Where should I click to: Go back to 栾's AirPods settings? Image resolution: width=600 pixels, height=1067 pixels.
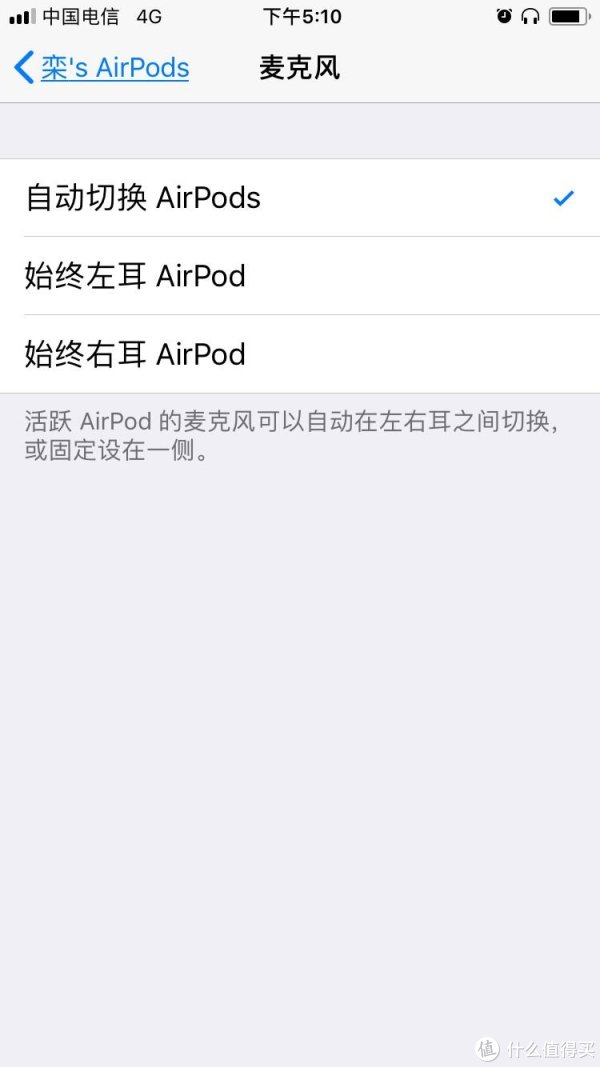coord(102,68)
